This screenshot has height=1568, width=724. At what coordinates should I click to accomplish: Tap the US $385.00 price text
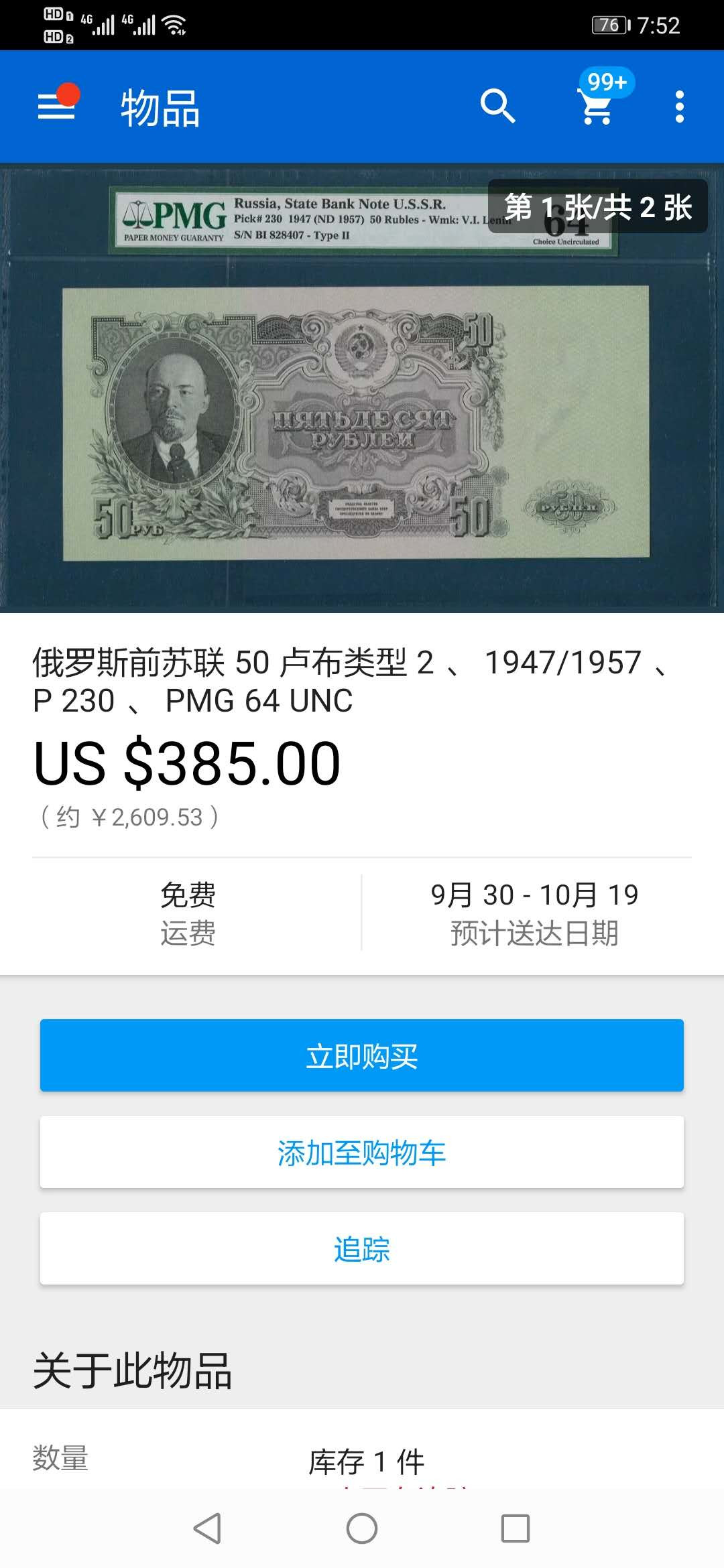point(188,764)
